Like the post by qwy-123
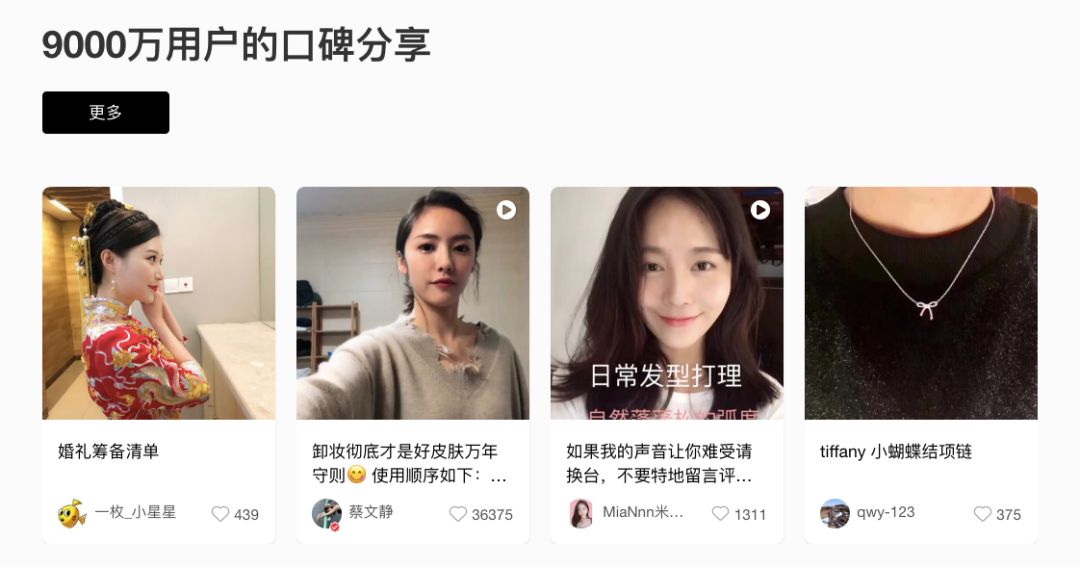 983,514
